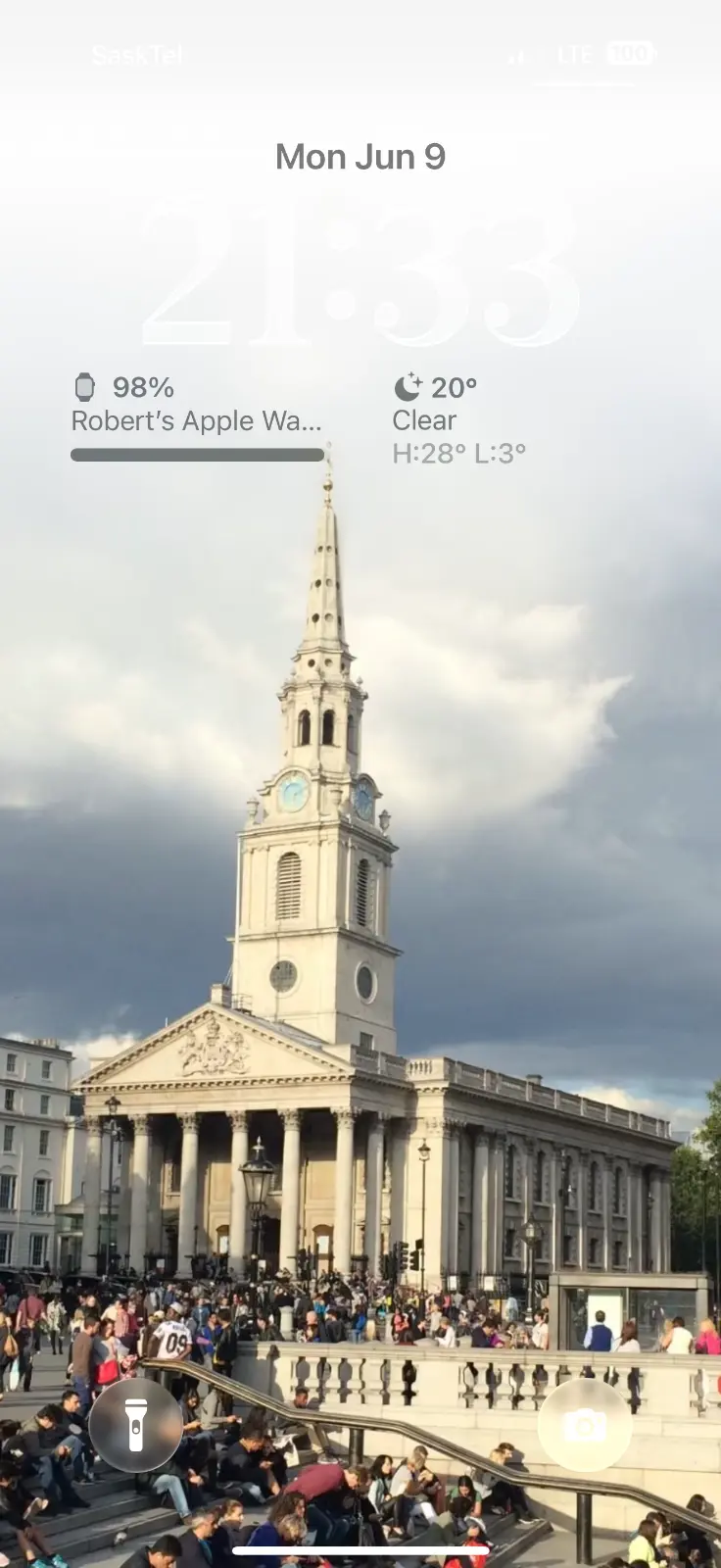Open the camera from the lock screen
The height and width of the screenshot is (1568, 721).
coord(585,1424)
